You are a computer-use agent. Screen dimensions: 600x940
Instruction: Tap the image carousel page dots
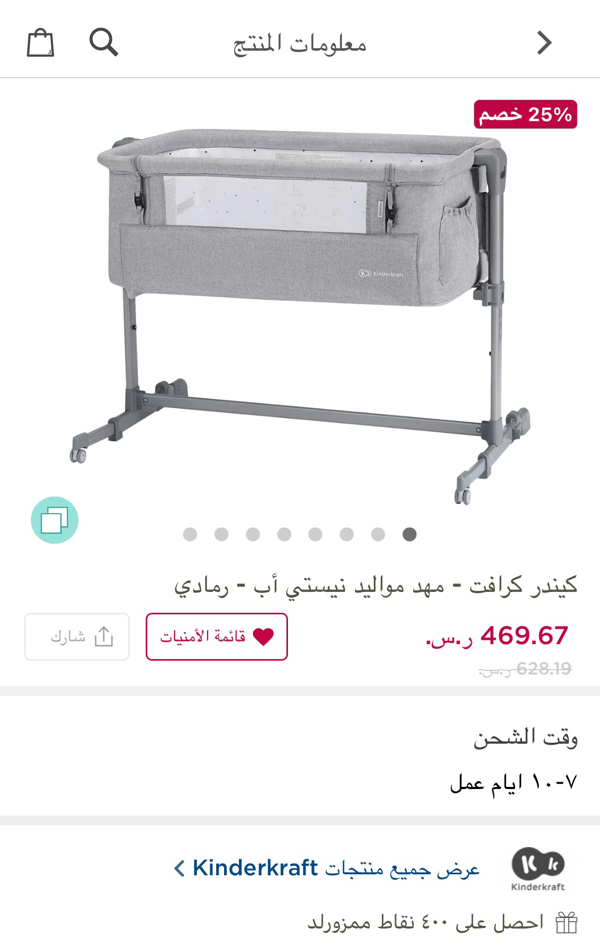[x=300, y=534]
